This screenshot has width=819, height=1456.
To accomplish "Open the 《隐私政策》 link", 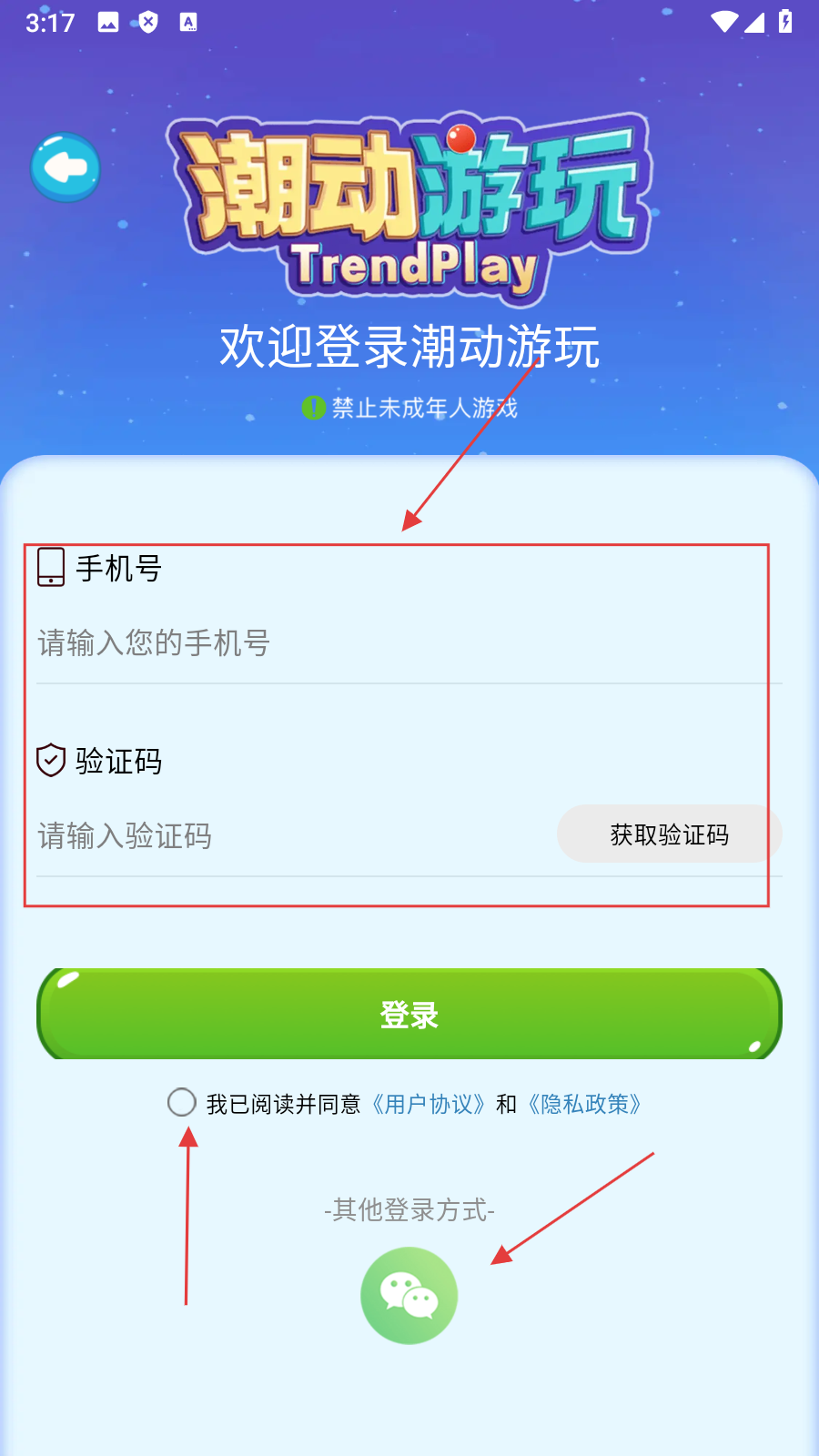I will coord(585,1105).
